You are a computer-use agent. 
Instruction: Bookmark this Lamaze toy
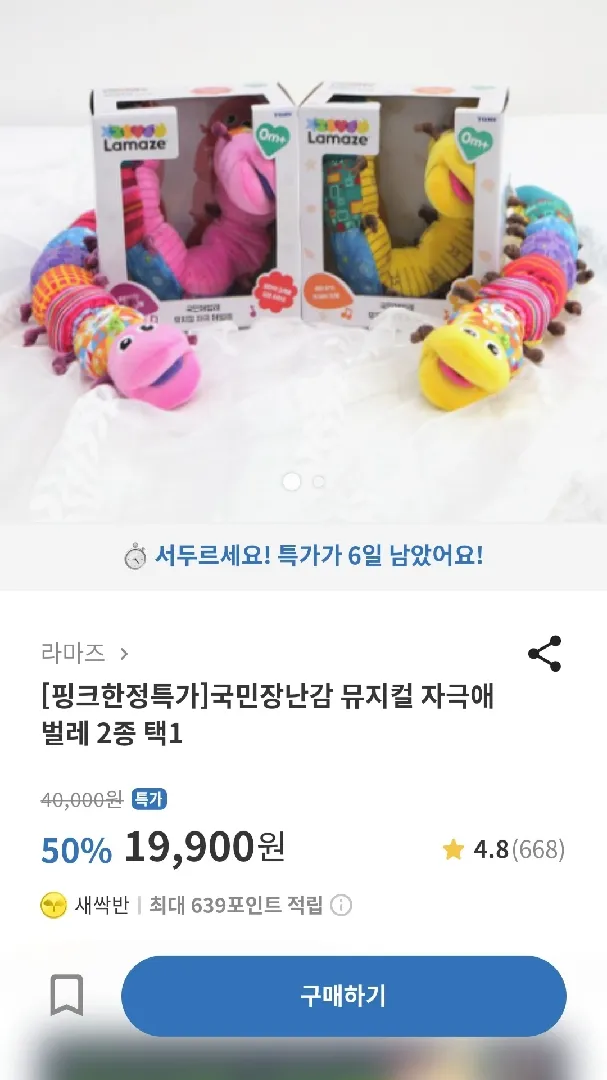coord(67,995)
